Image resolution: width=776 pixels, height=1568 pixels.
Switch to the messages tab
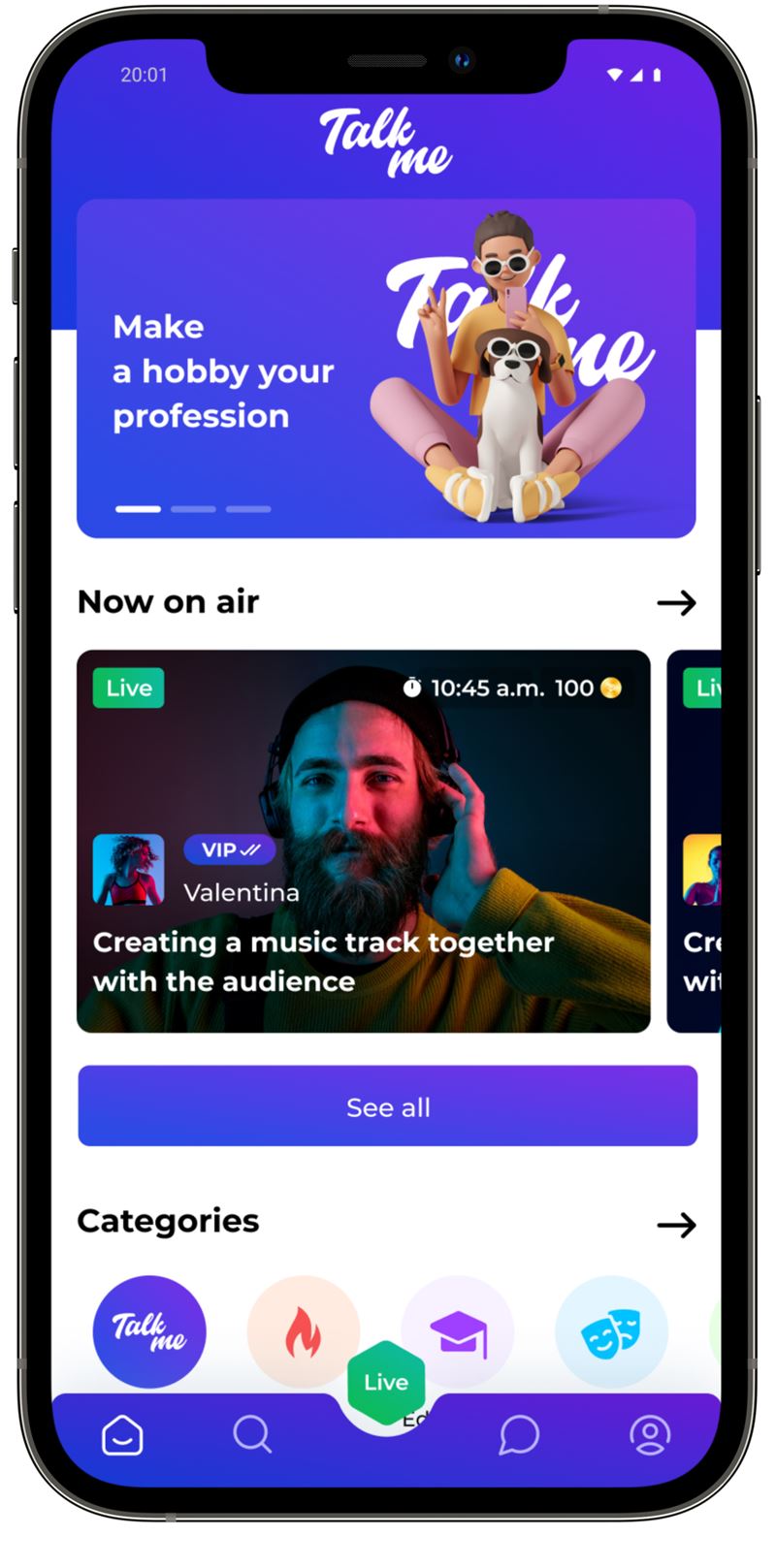(x=519, y=1434)
